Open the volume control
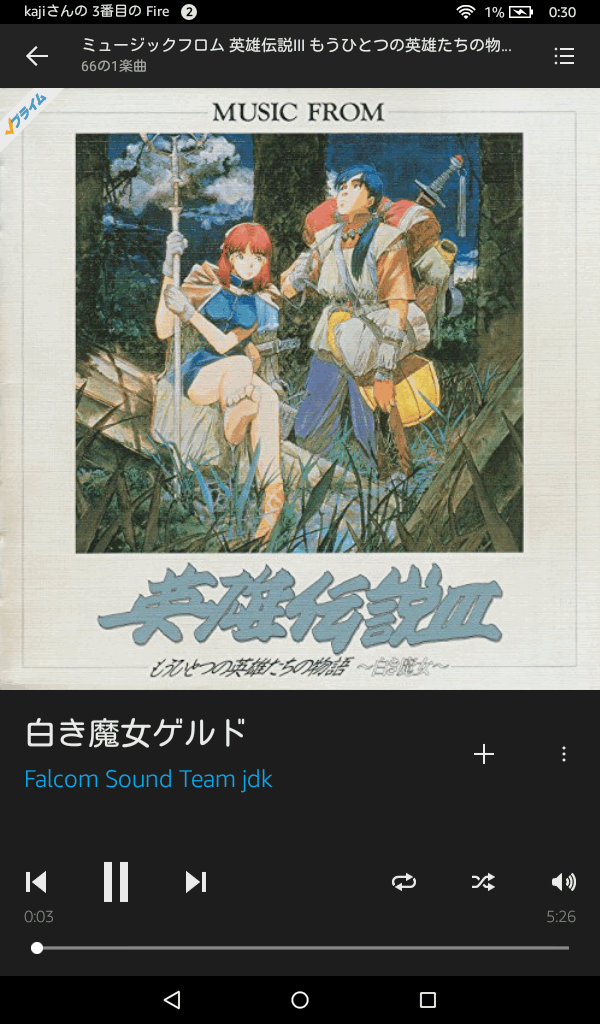 tap(563, 881)
